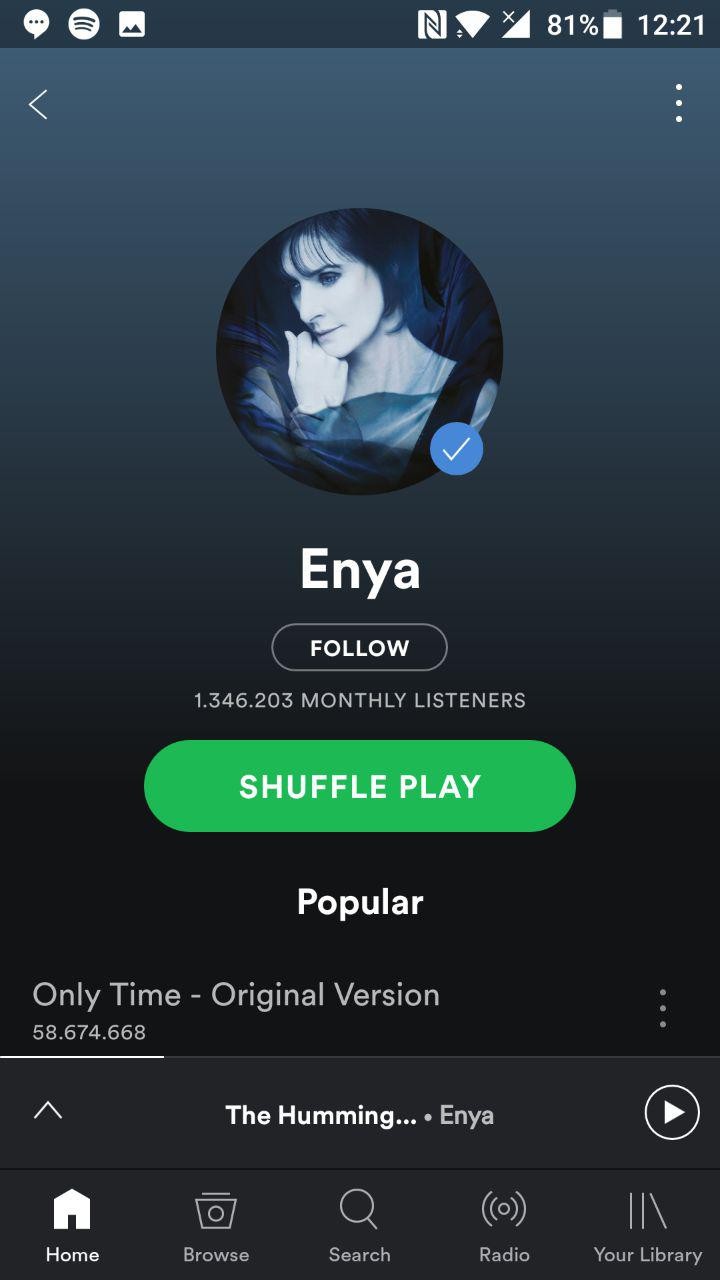Go to the Radio tab

coord(504,1225)
